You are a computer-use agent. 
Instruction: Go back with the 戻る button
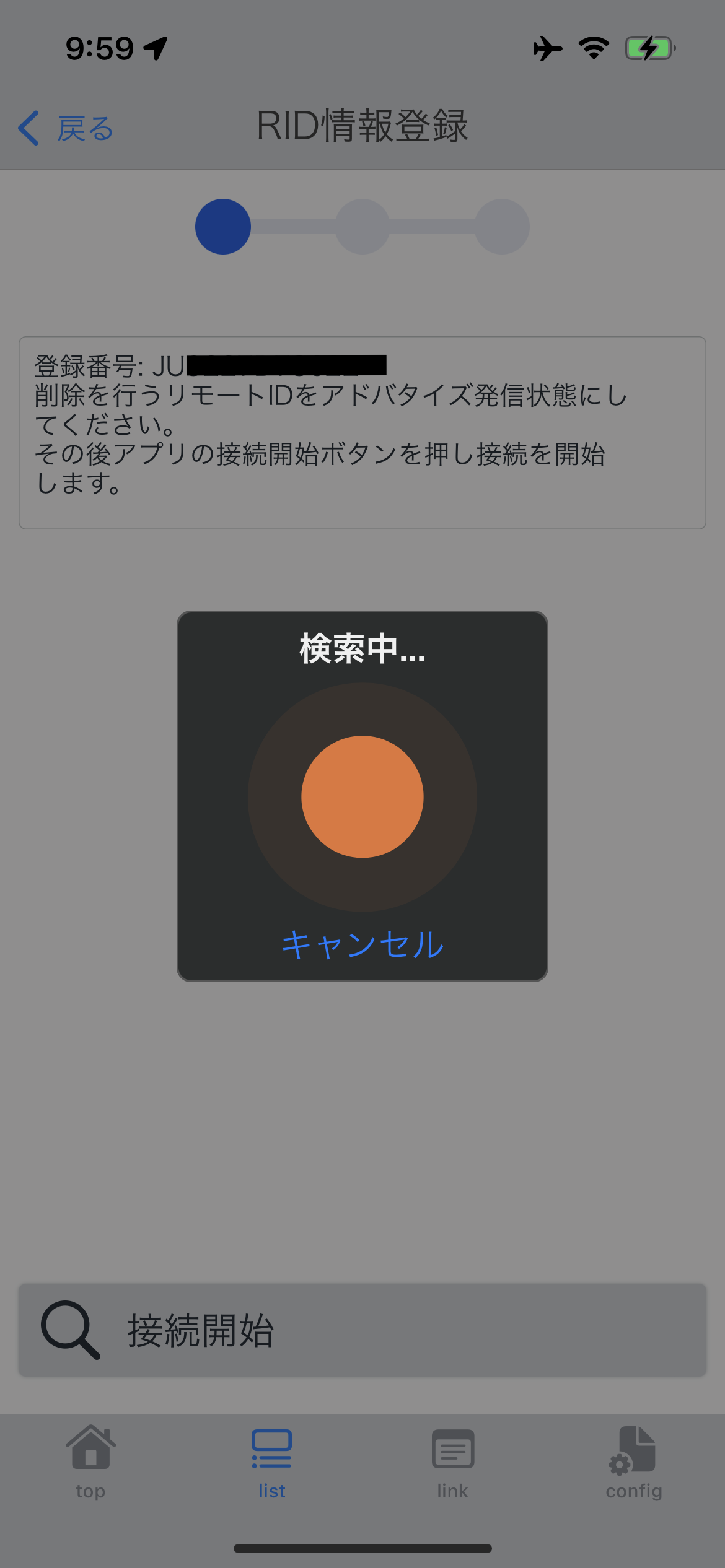[66, 128]
